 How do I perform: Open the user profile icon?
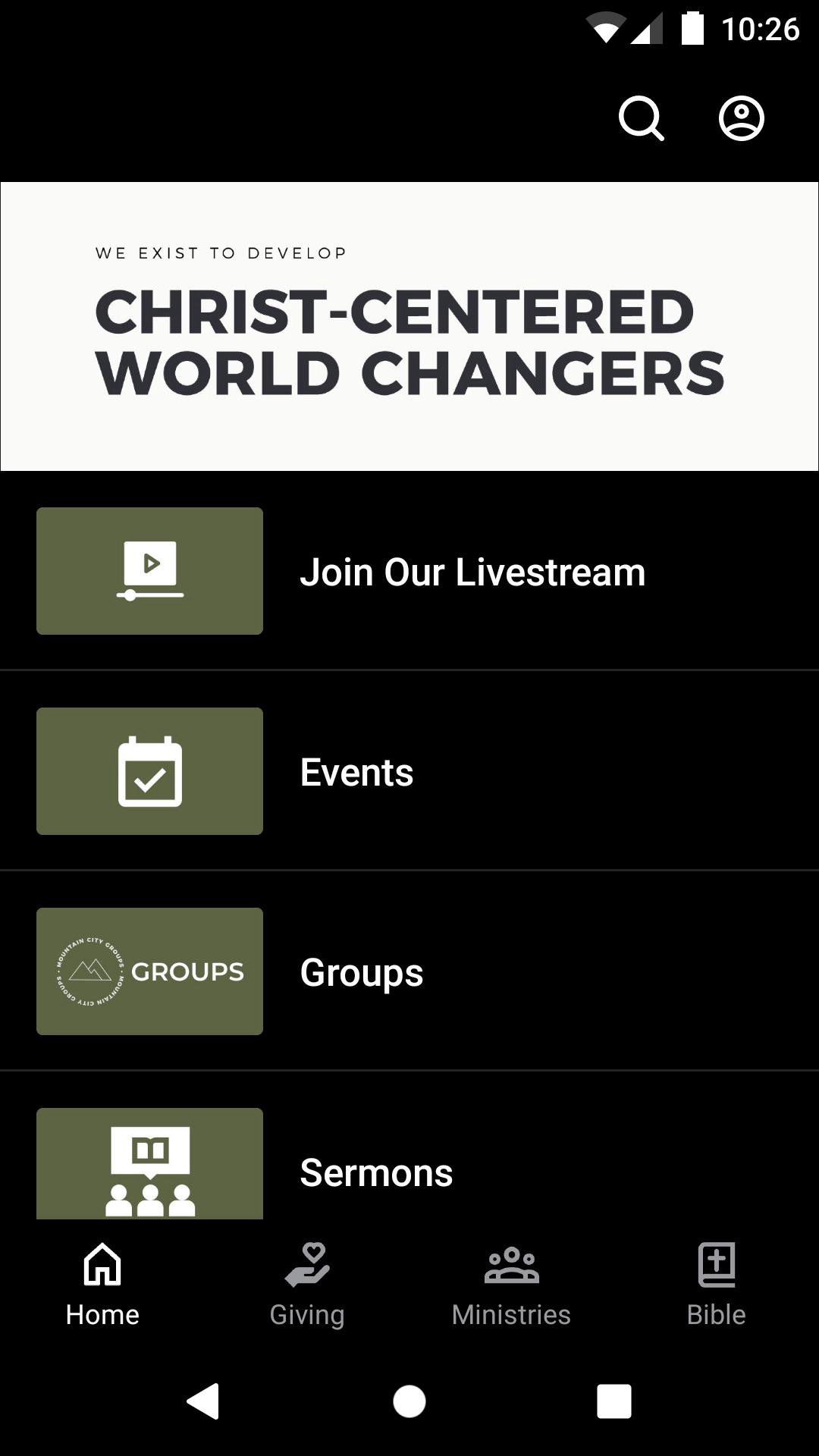click(x=741, y=118)
